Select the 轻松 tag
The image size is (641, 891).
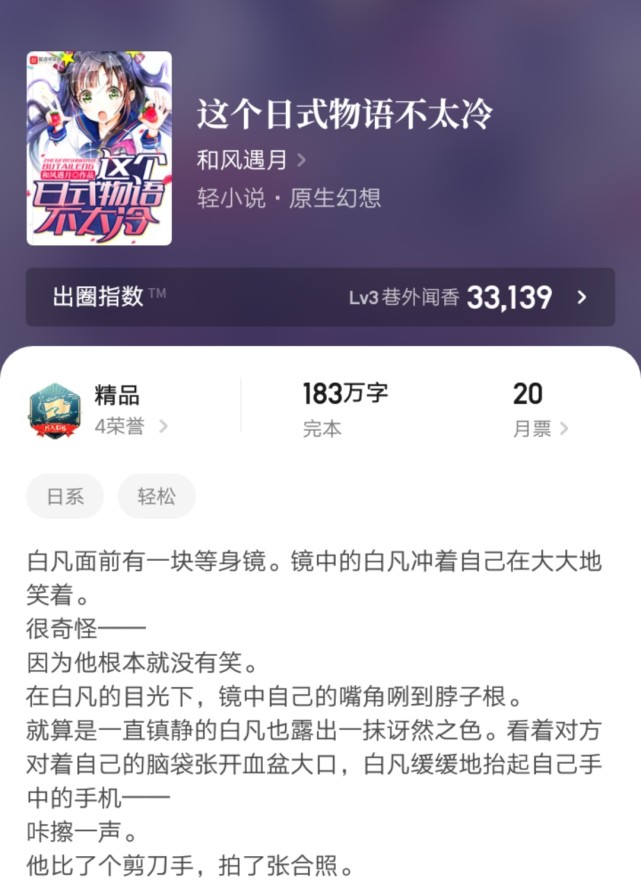click(x=156, y=497)
